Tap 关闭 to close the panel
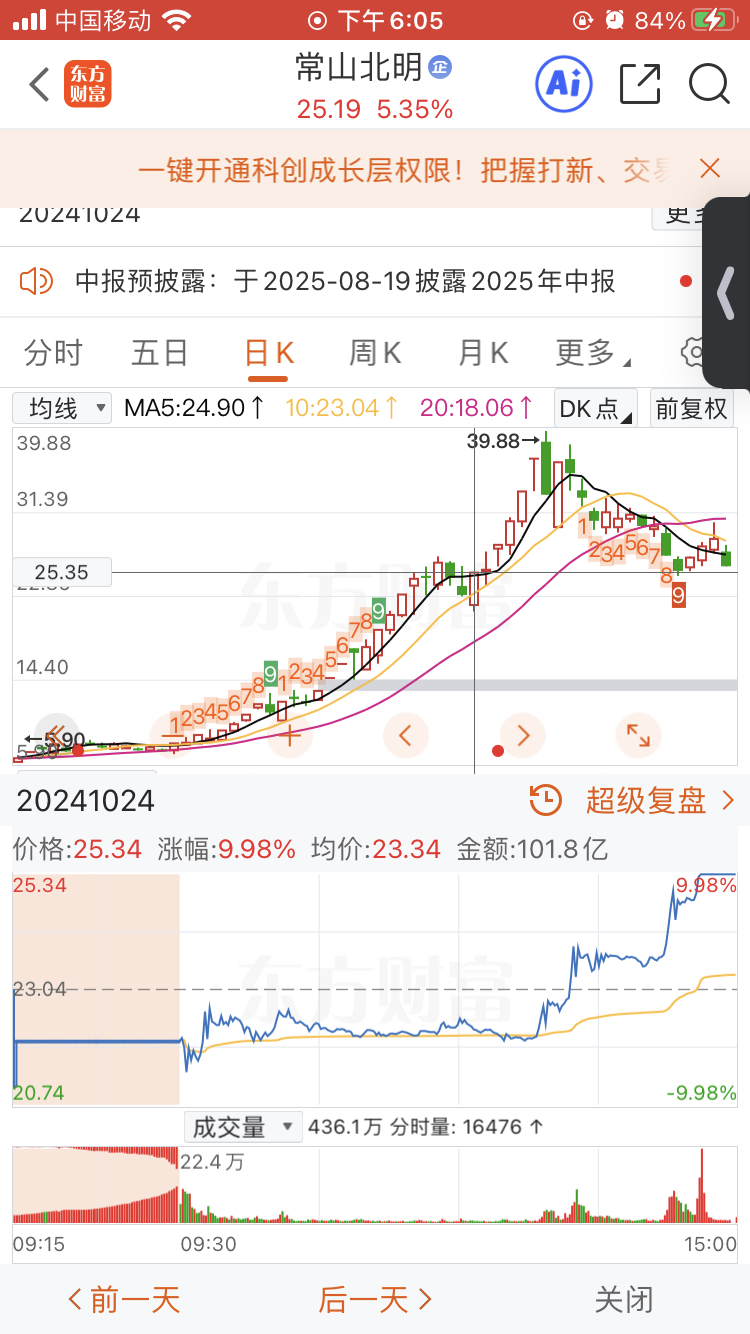 pyautogui.click(x=624, y=1300)
